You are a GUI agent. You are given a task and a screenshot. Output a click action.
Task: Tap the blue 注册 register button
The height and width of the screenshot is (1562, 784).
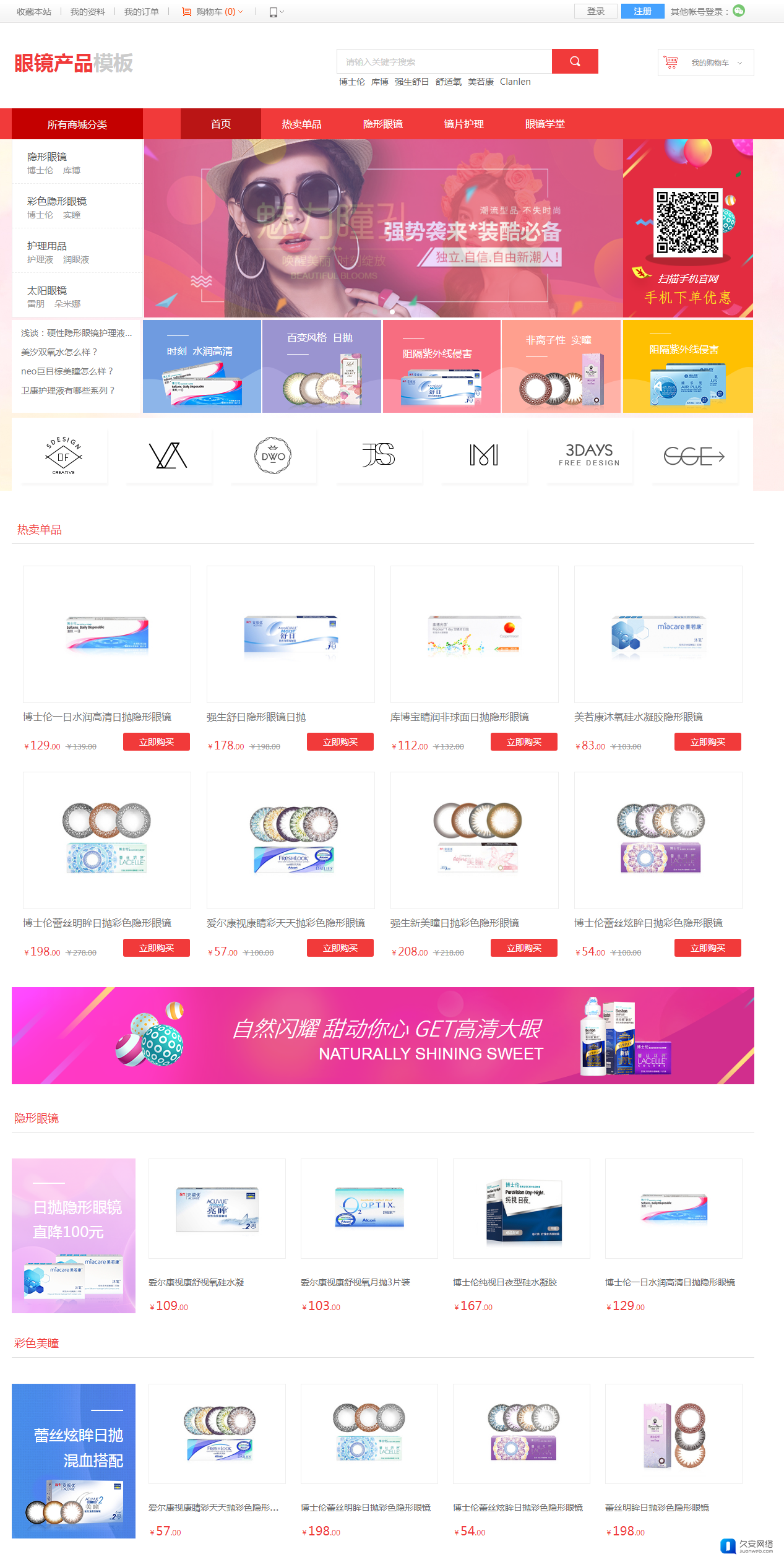(x=642, y=11)
